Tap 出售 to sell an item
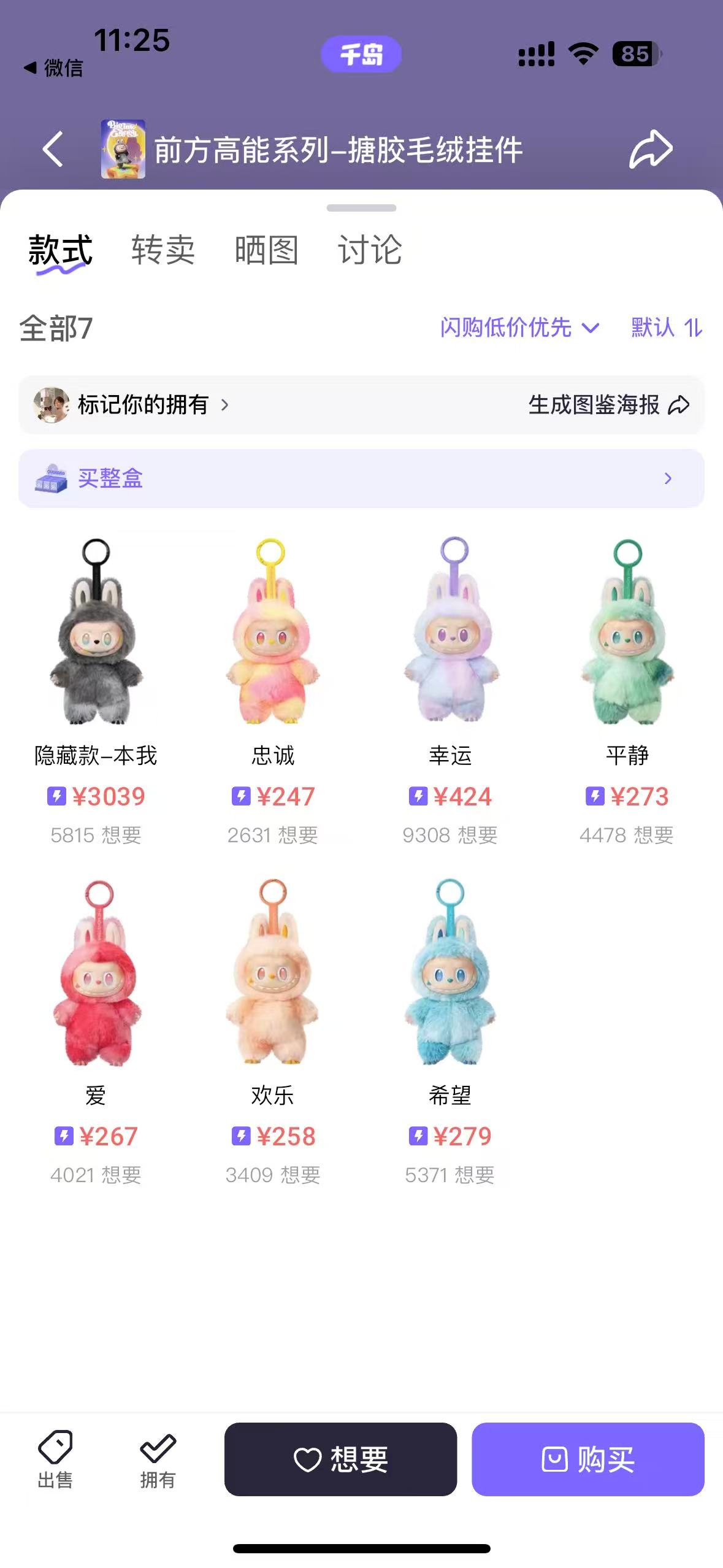The width and height of the screenshot is (723, 1568). pos(55,1460)
